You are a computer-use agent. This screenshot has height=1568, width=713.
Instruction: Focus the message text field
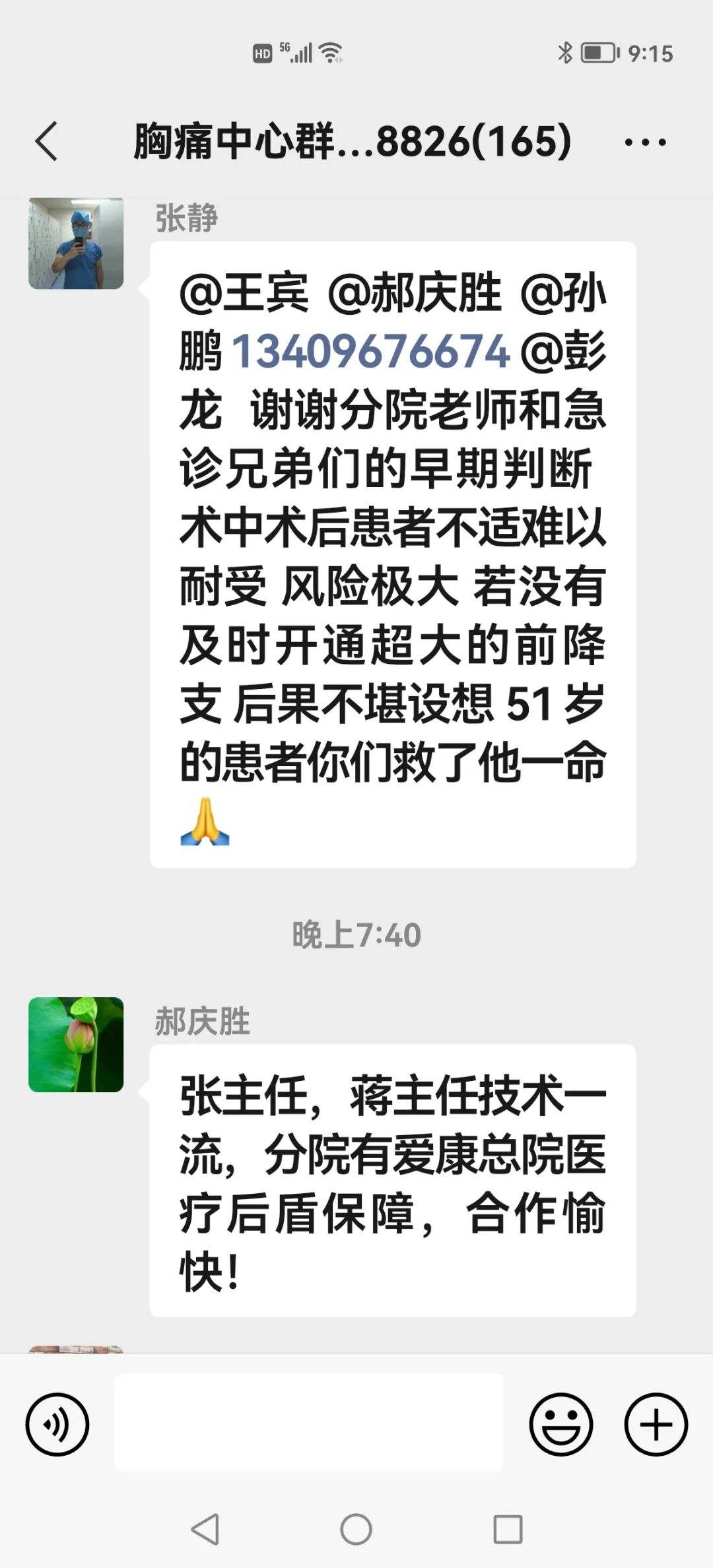click(x=308, y=1423)
